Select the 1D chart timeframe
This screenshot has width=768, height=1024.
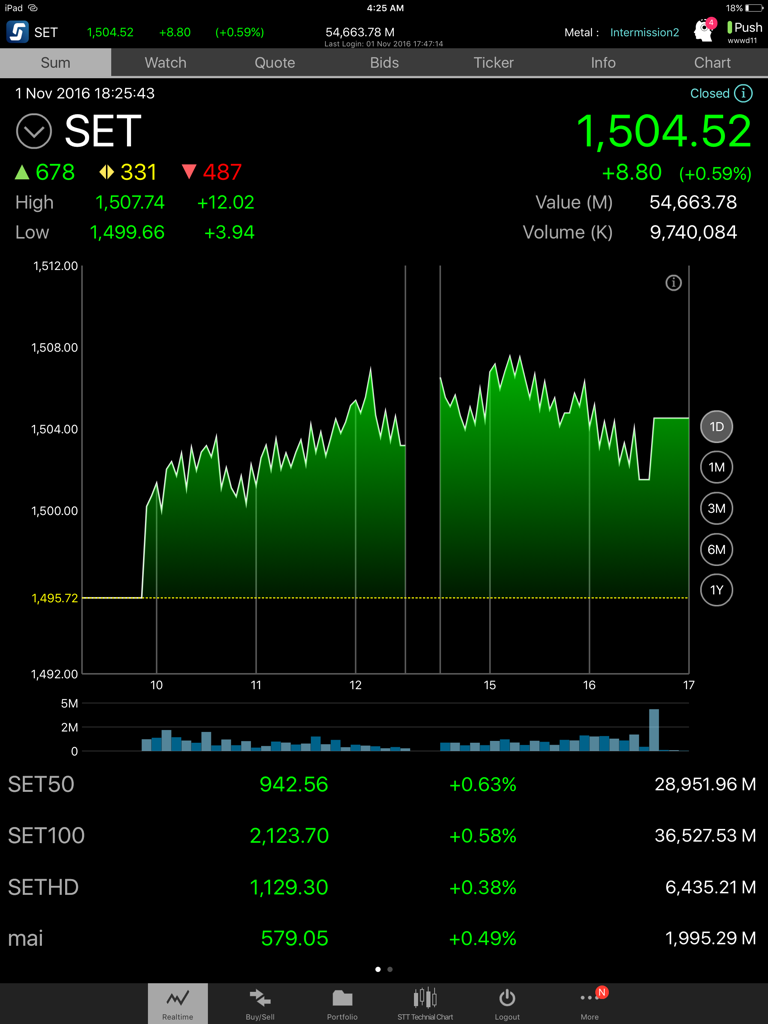click(716, 426)
